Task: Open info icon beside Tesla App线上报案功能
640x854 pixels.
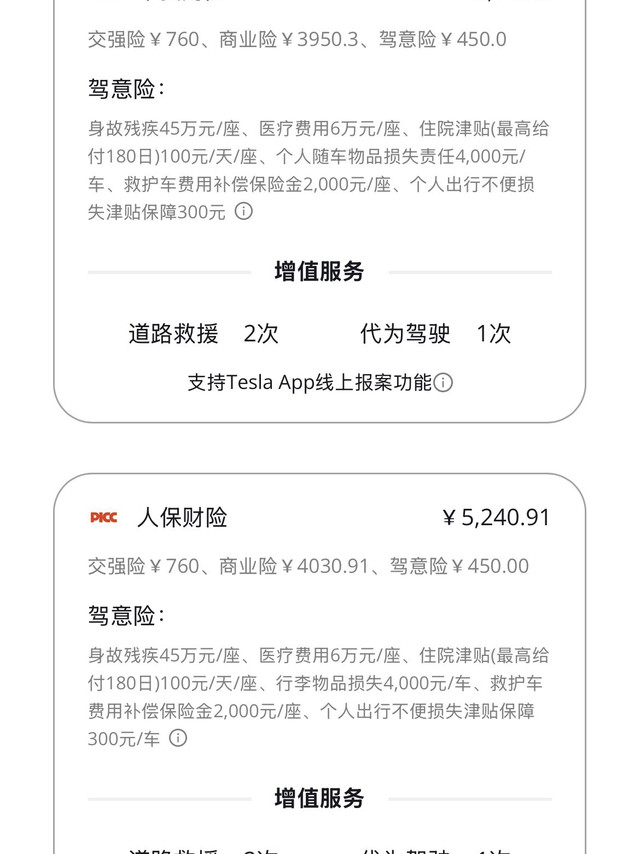Action: 443,383
